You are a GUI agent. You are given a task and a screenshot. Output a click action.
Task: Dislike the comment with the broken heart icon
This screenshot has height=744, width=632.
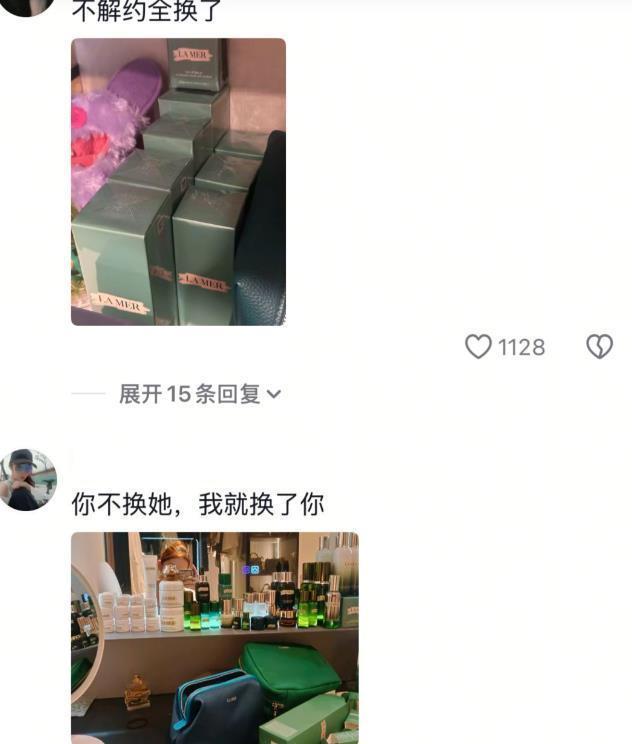point(599,347)
